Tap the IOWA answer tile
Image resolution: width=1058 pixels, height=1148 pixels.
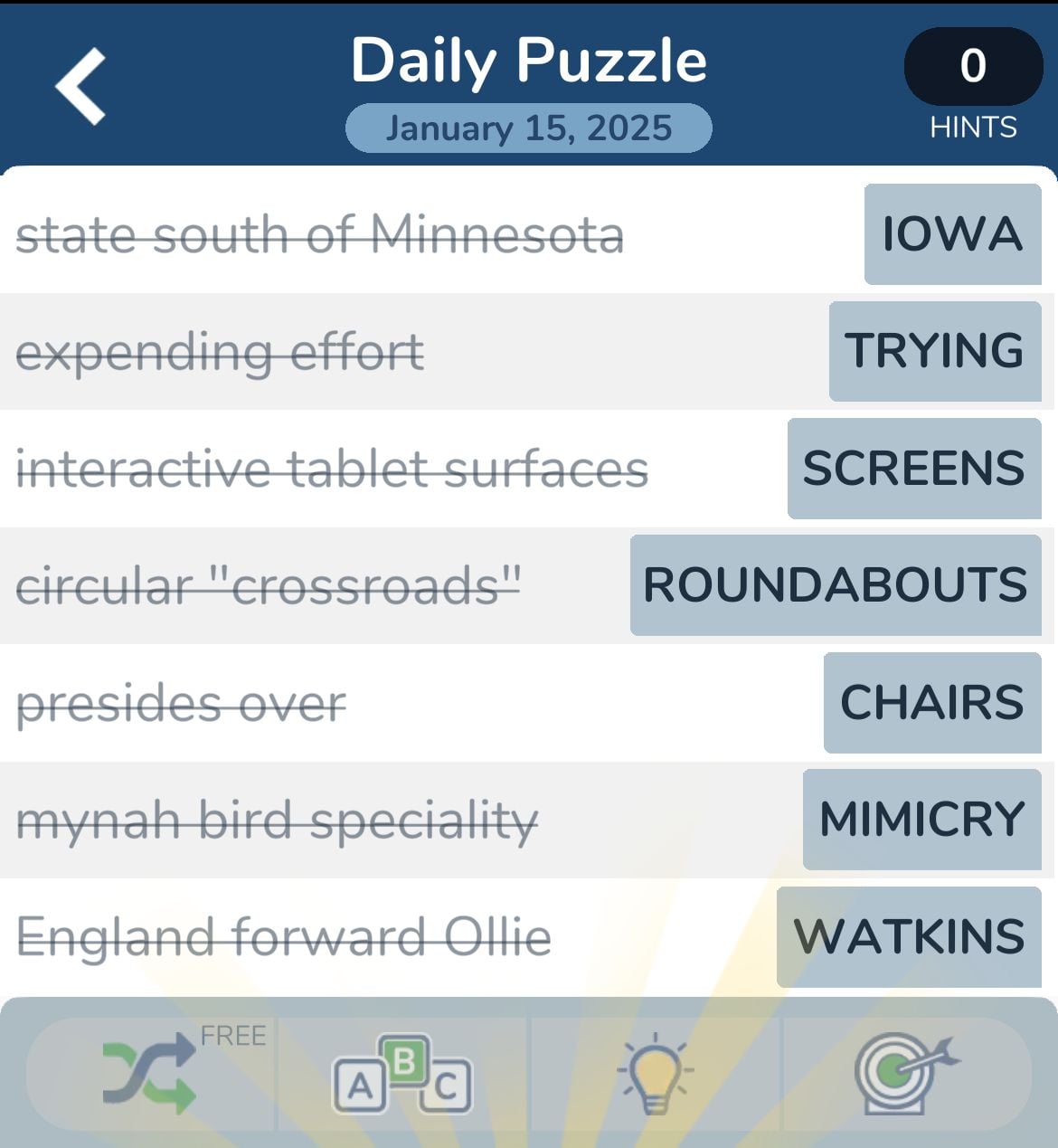952,234
